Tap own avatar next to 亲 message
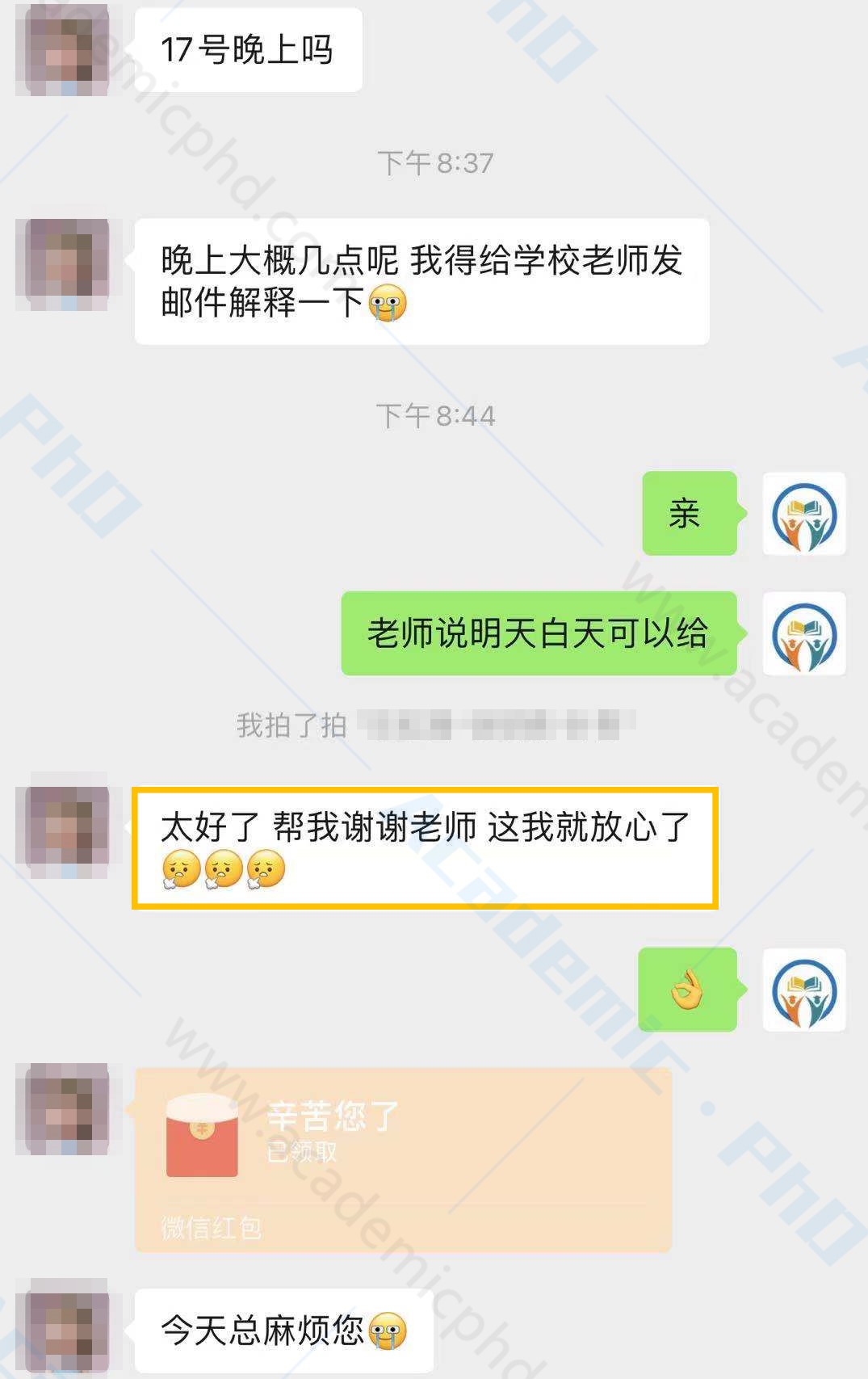The height and width of the screenshot is (1379, 868). pos(803,514)
